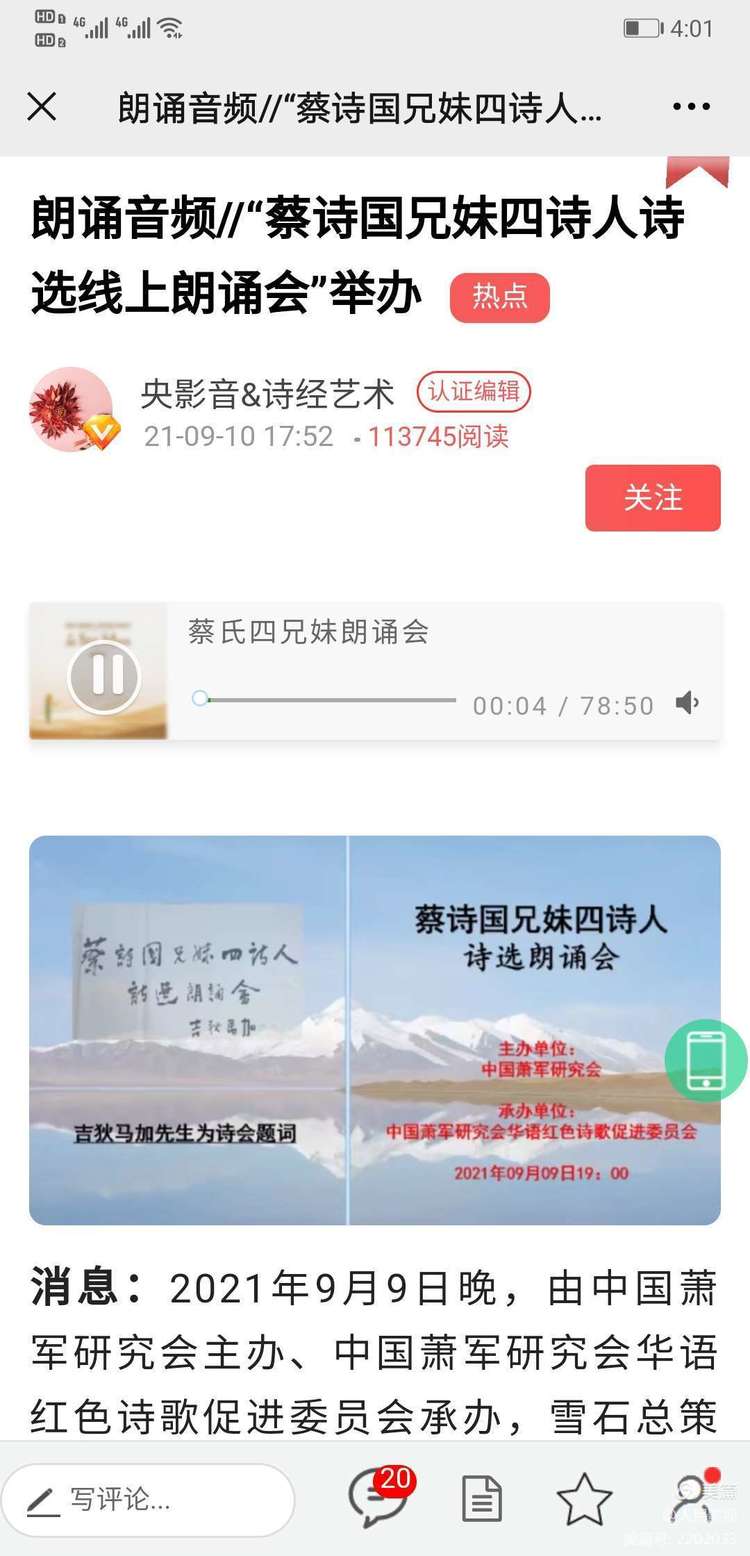Viewport: 750px width, 1556px height.
Task: Open the document icon in bottom bar
Action: [482, 1500]
